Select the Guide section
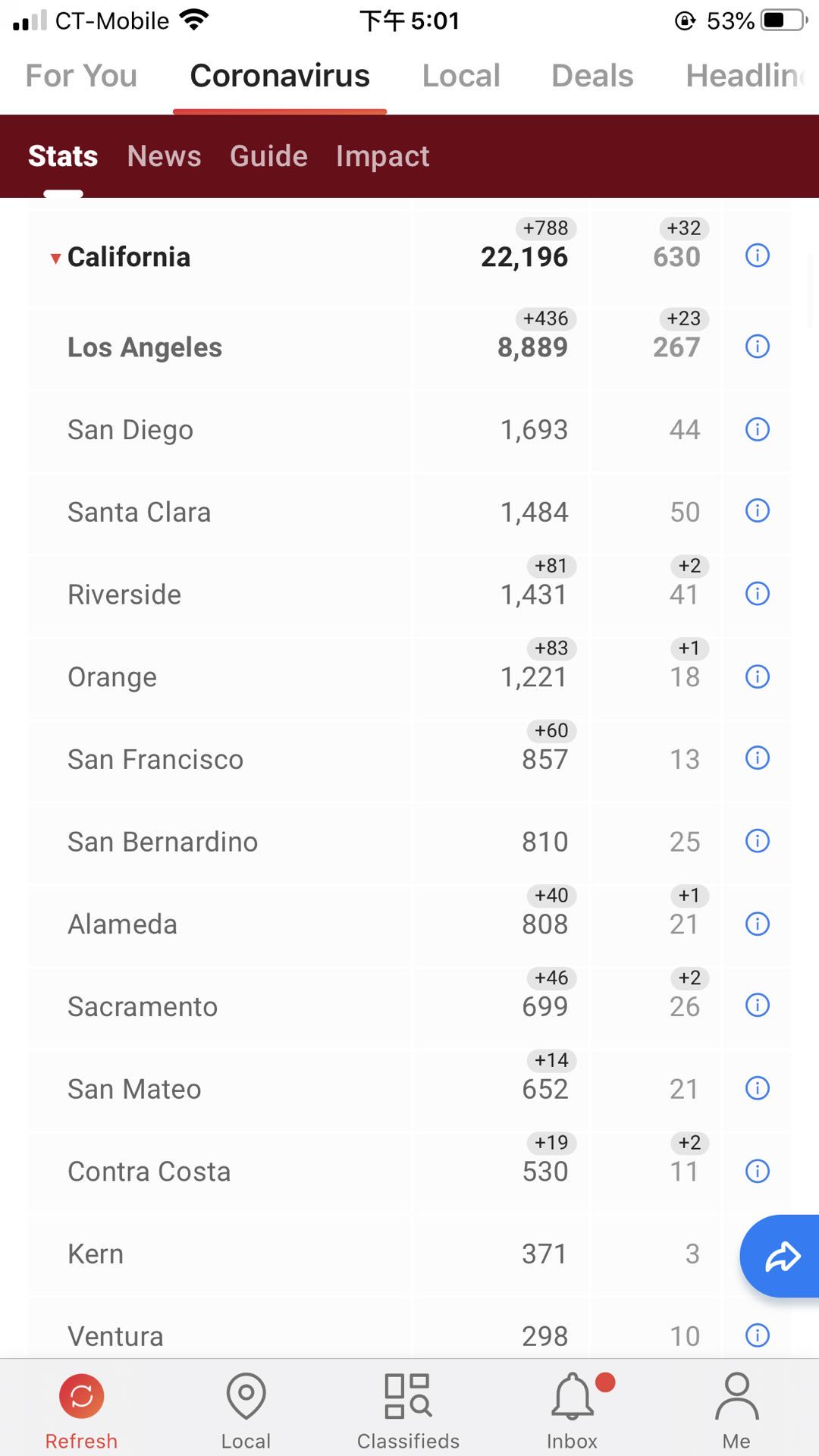Image resolution: width=819 pixels, height=1456 pixels. pos(268,156)
